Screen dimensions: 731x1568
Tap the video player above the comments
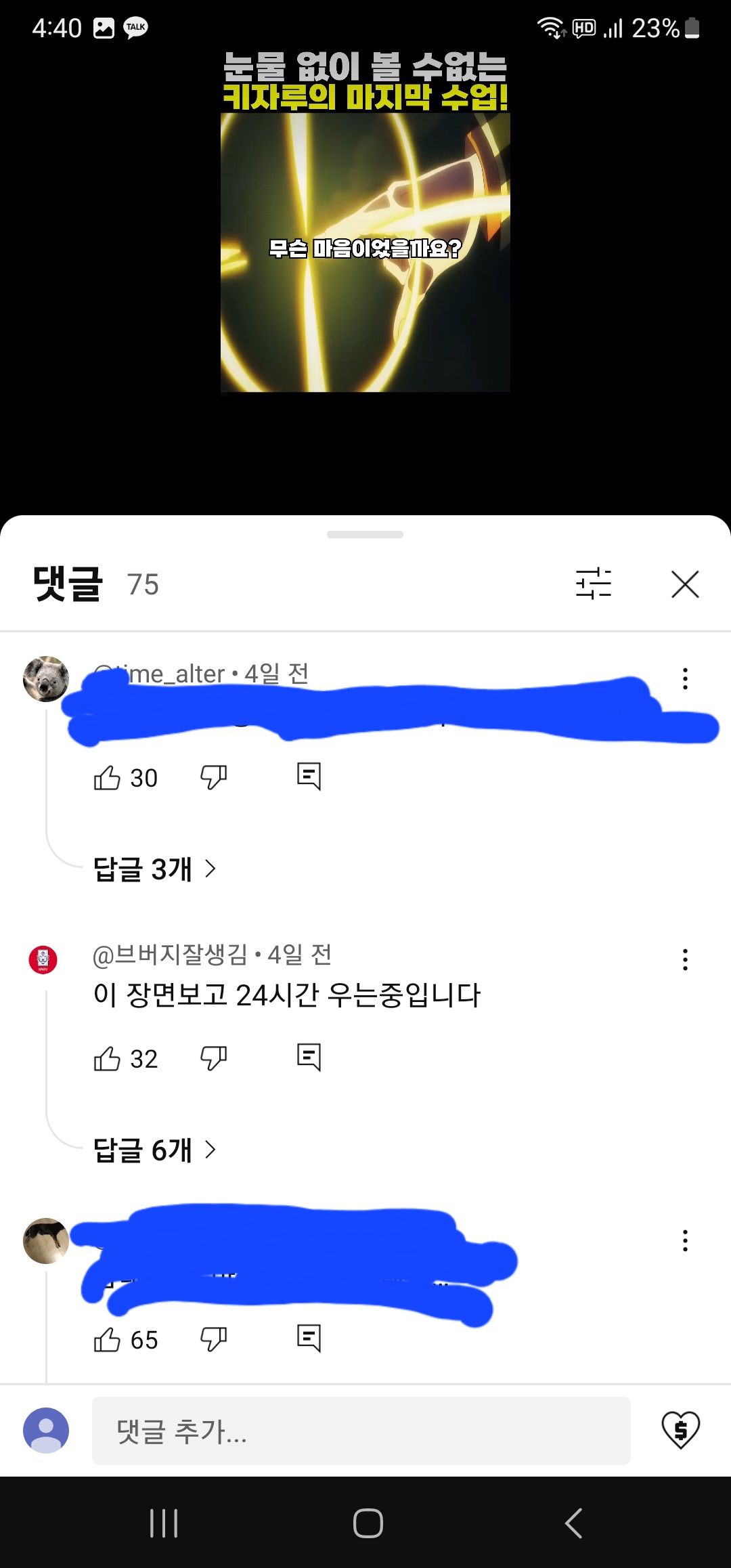[365, 252]
